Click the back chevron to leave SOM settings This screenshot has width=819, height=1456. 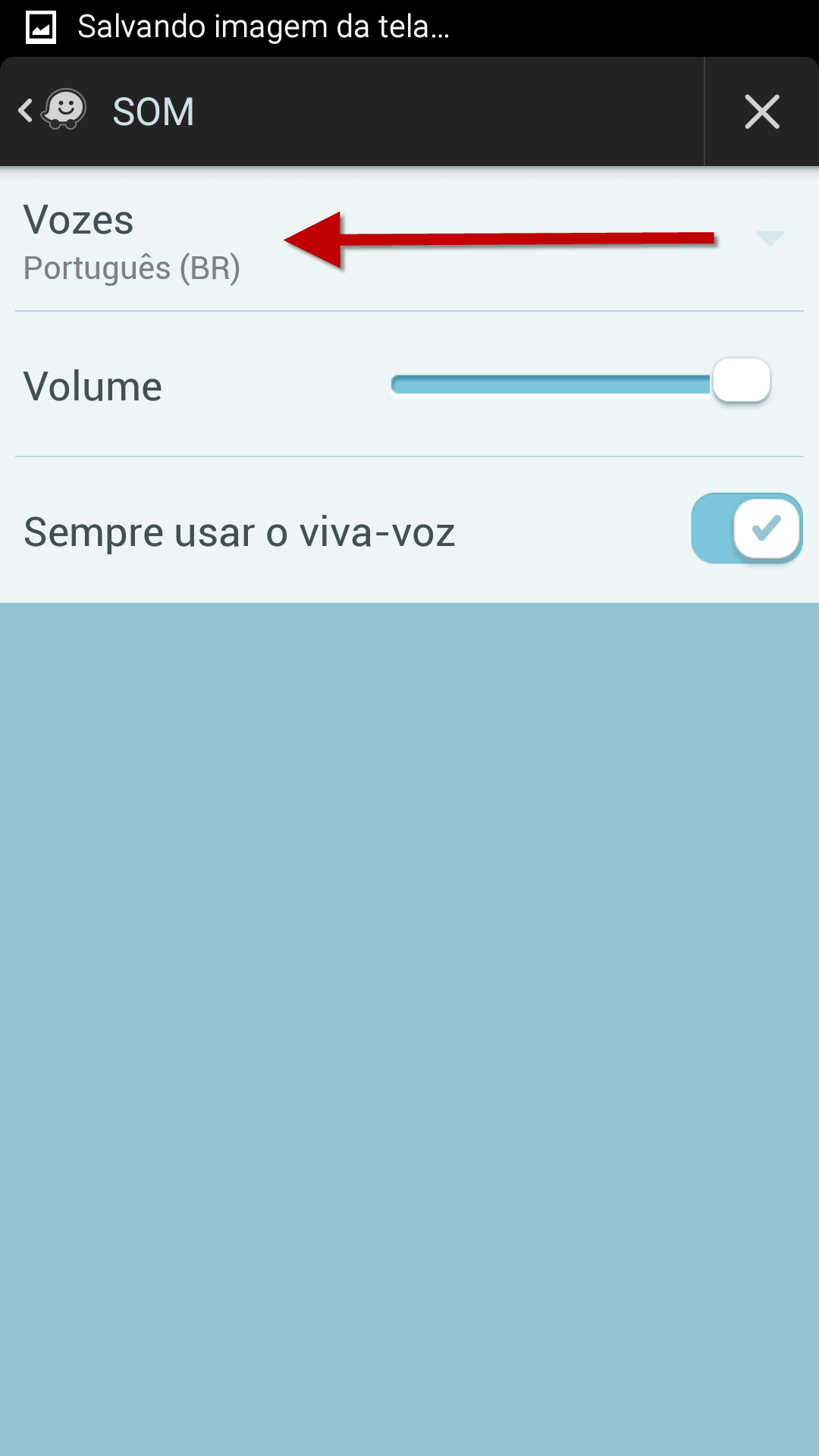[x=27, y=111]
